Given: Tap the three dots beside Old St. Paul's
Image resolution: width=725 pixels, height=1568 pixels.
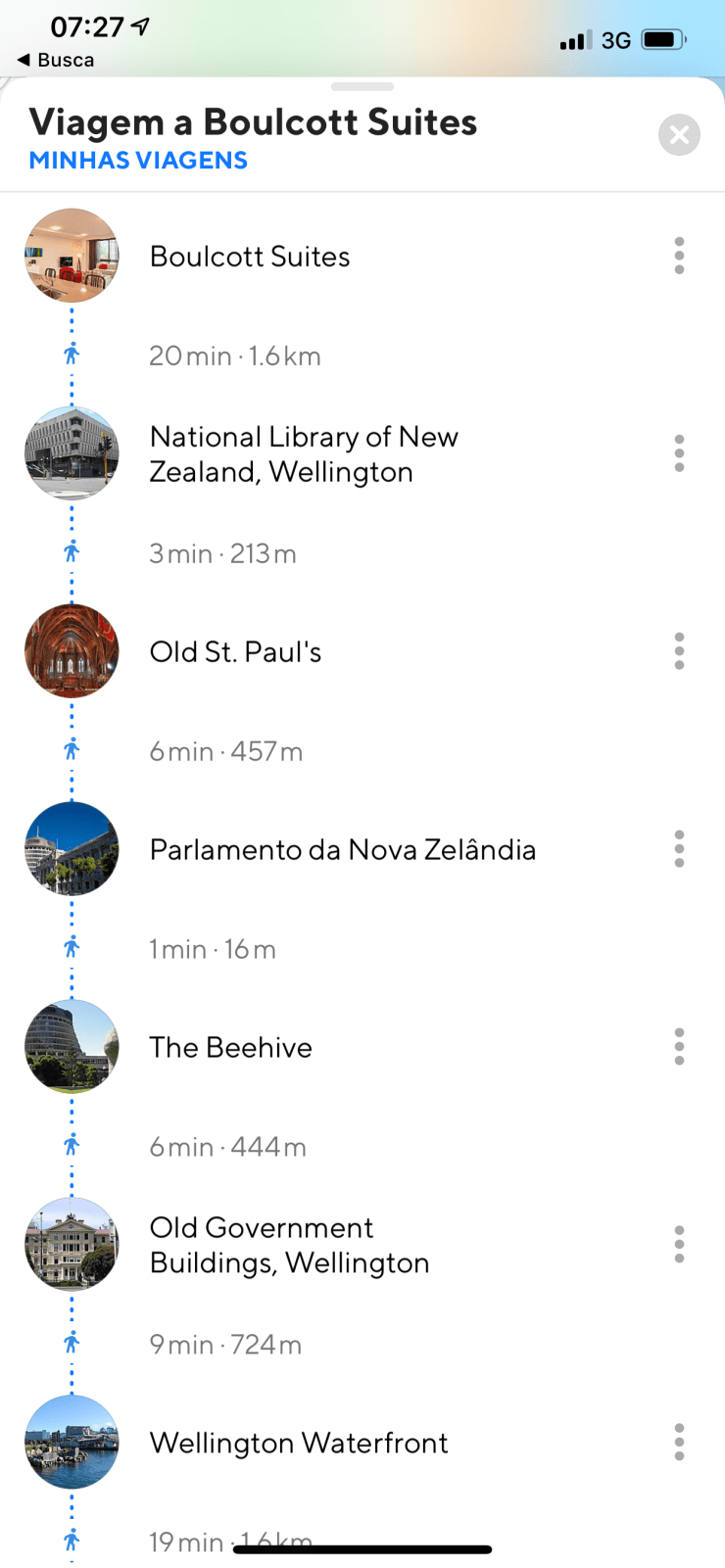Looking at the screenshot, I should 679,651.
